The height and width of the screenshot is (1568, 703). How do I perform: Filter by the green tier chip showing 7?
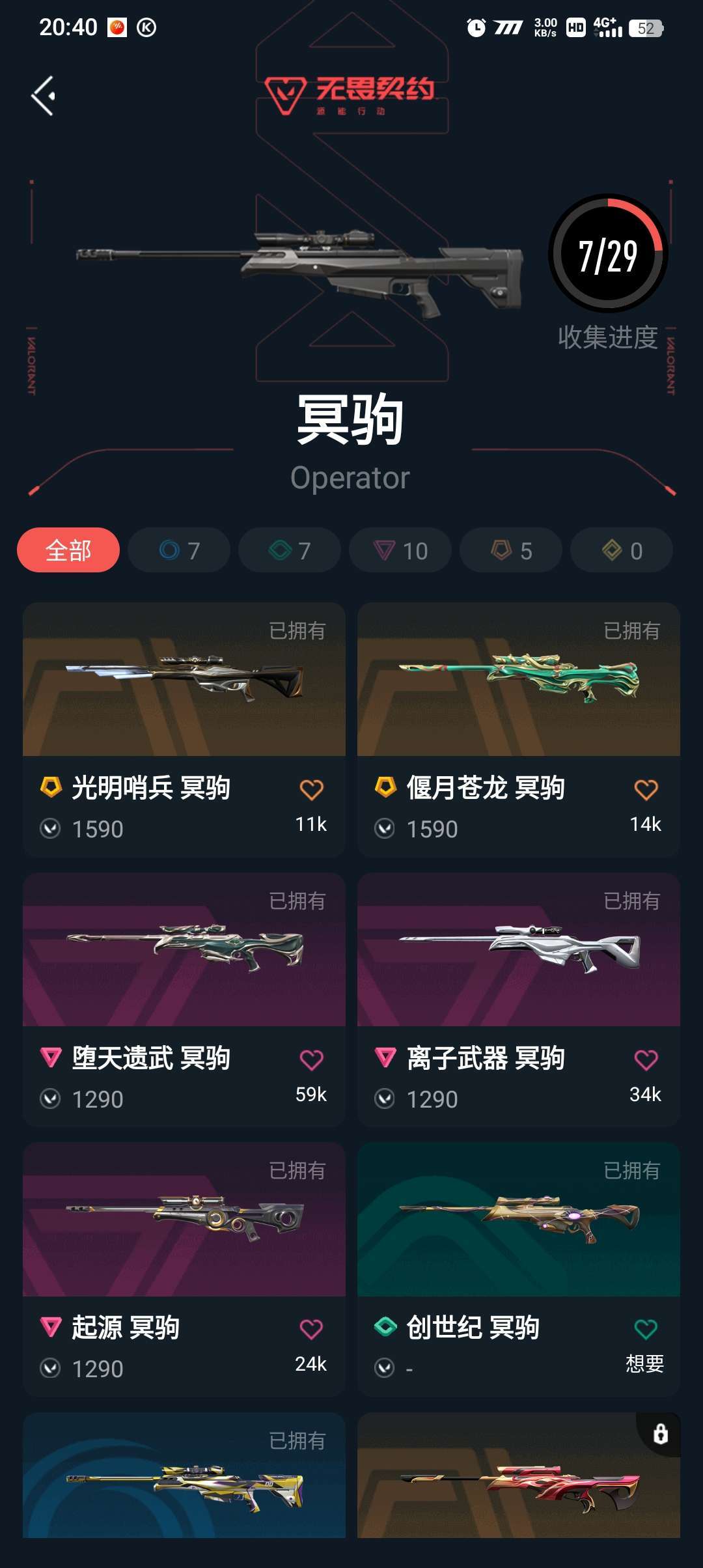point(290,550)
